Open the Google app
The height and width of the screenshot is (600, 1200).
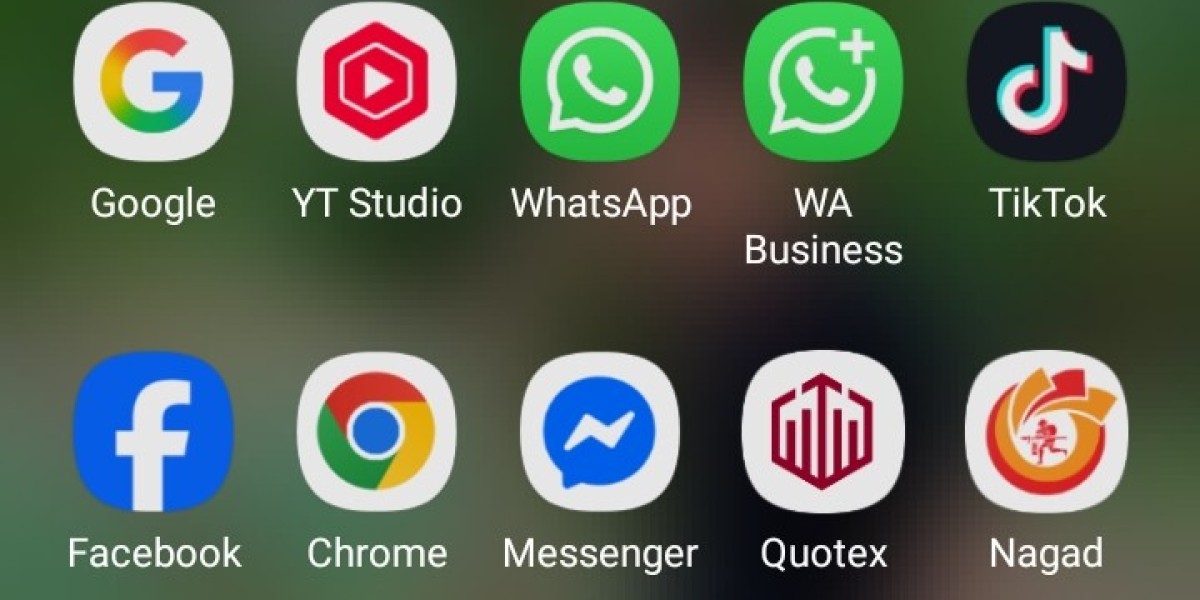[x=152, y=82]
